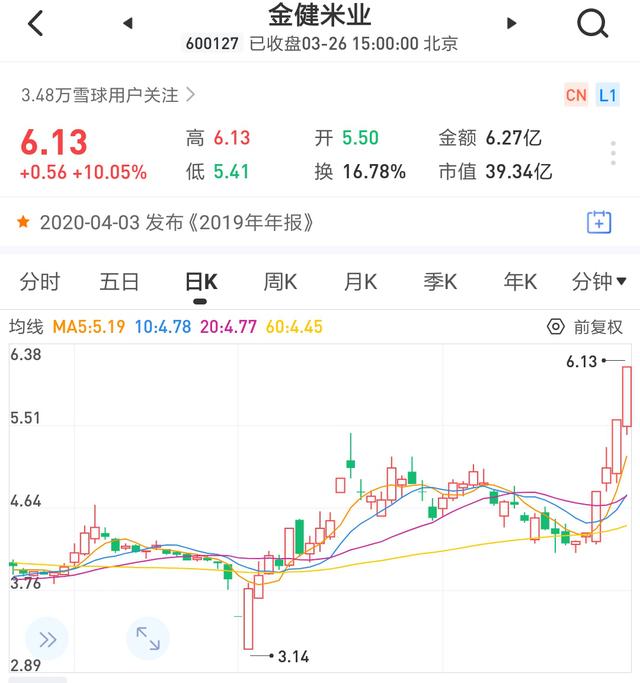The image size is (640, 683).
Task: Expand chart to fullscreen
Action: [148, 639]
